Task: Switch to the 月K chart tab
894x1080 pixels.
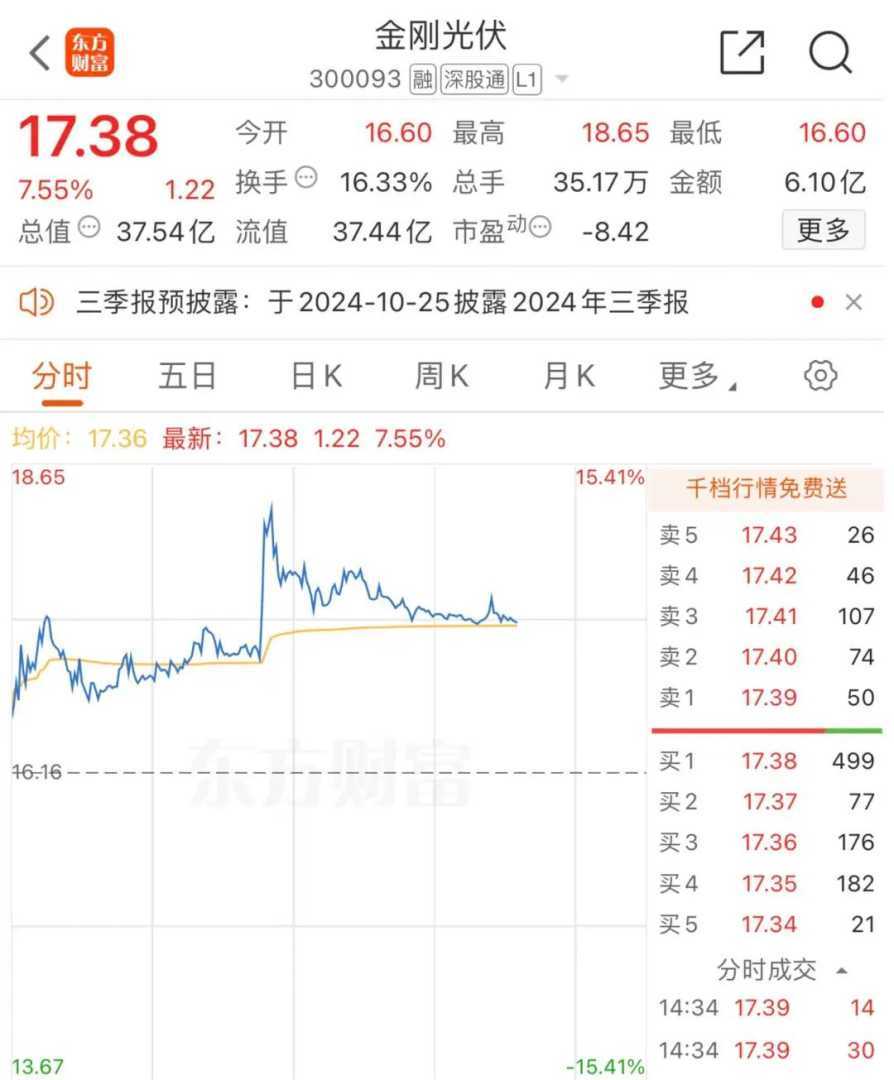Action: point(568,376)
